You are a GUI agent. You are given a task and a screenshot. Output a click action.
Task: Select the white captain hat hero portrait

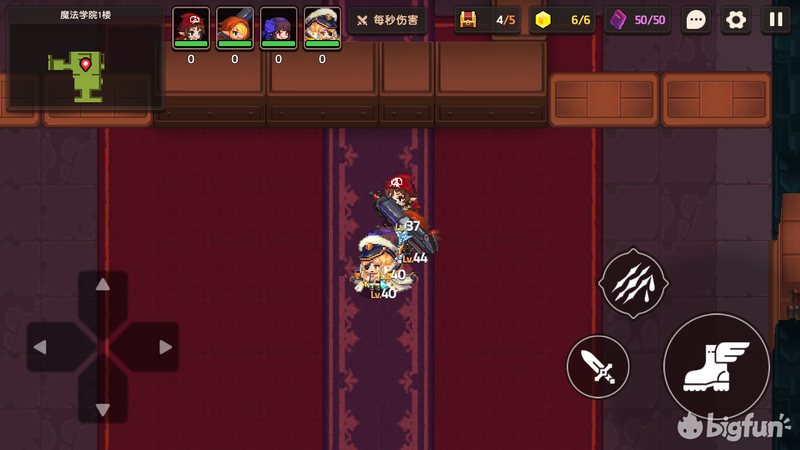(x=322, y=28)
